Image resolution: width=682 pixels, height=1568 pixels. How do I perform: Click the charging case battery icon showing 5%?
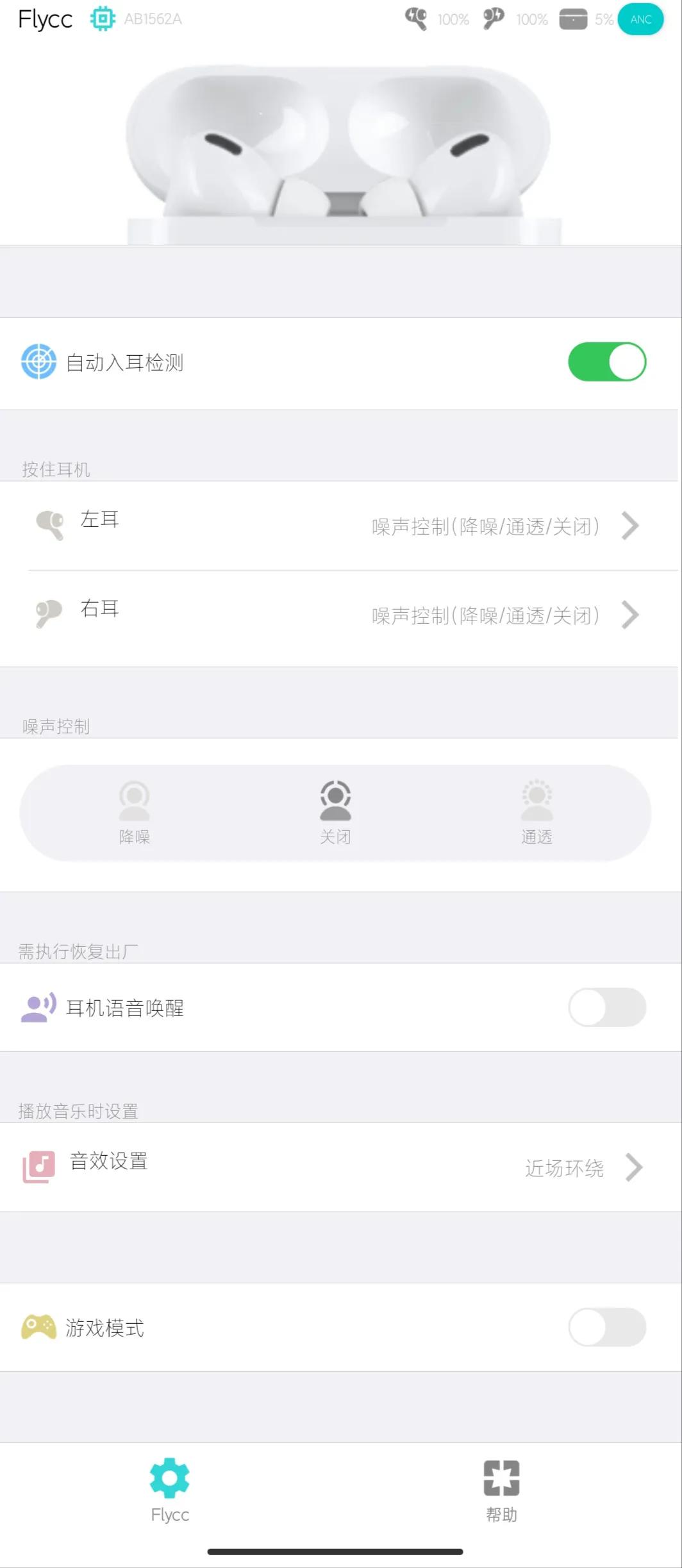[x=574, y=18]
